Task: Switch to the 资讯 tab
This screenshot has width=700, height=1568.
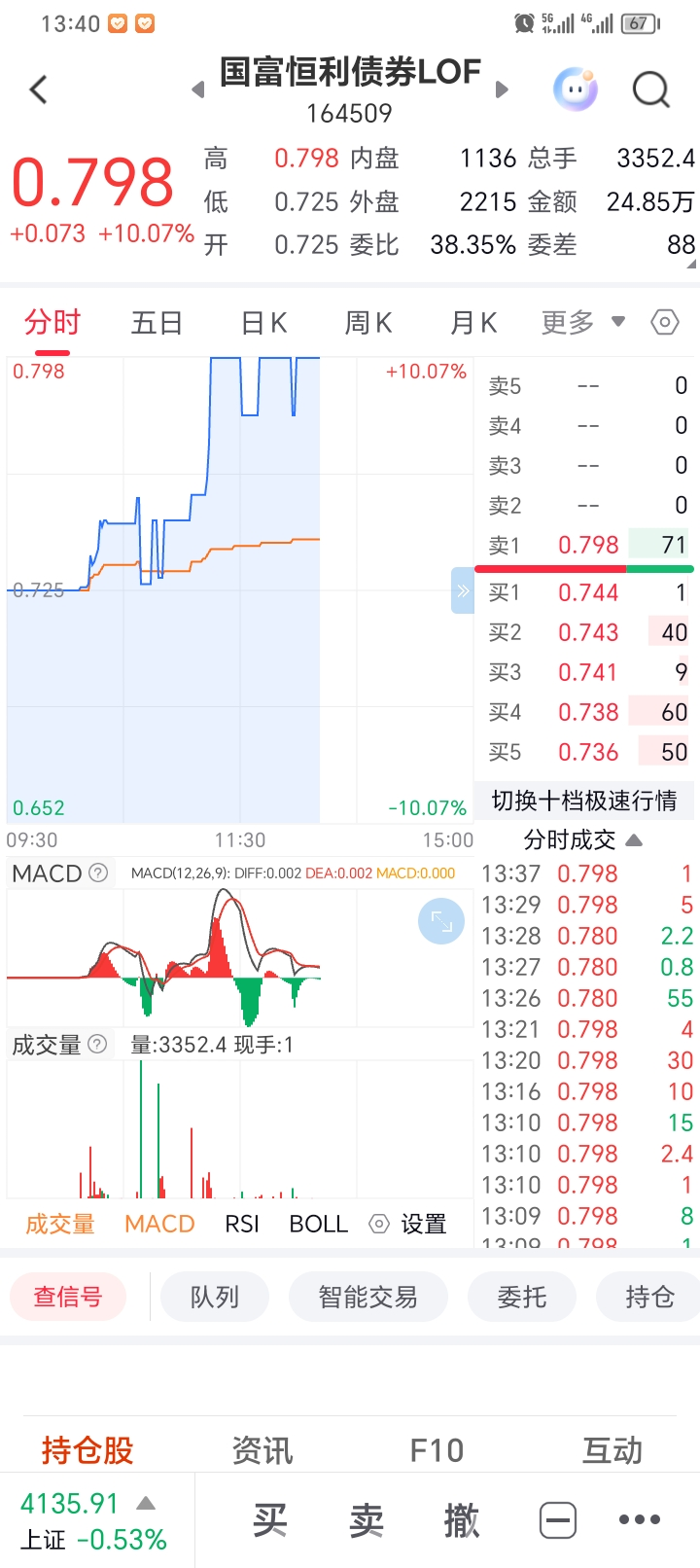Action: click(262, 1450)
